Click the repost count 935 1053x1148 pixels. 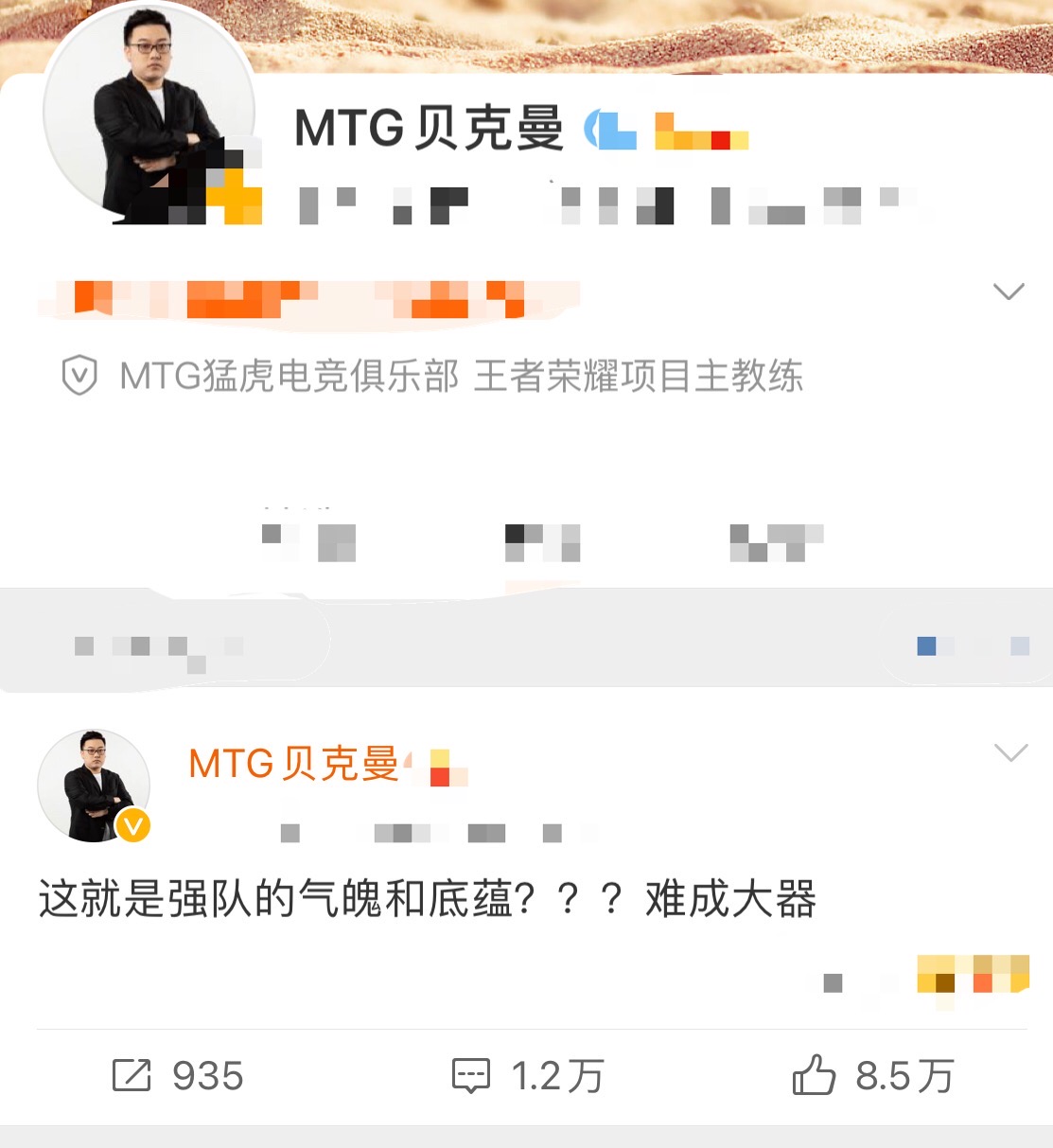pos(207,1076)
